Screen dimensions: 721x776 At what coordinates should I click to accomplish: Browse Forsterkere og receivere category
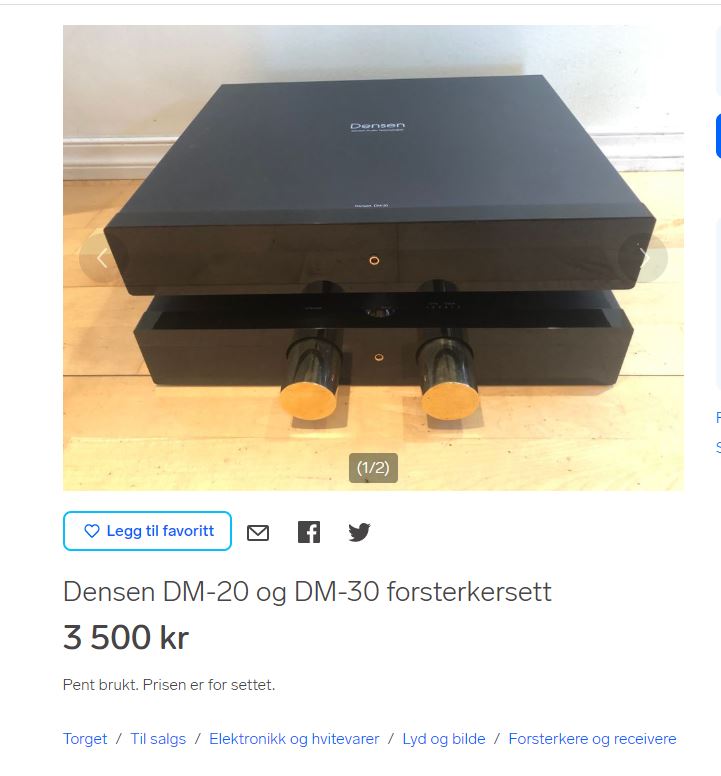pos(592,739)
